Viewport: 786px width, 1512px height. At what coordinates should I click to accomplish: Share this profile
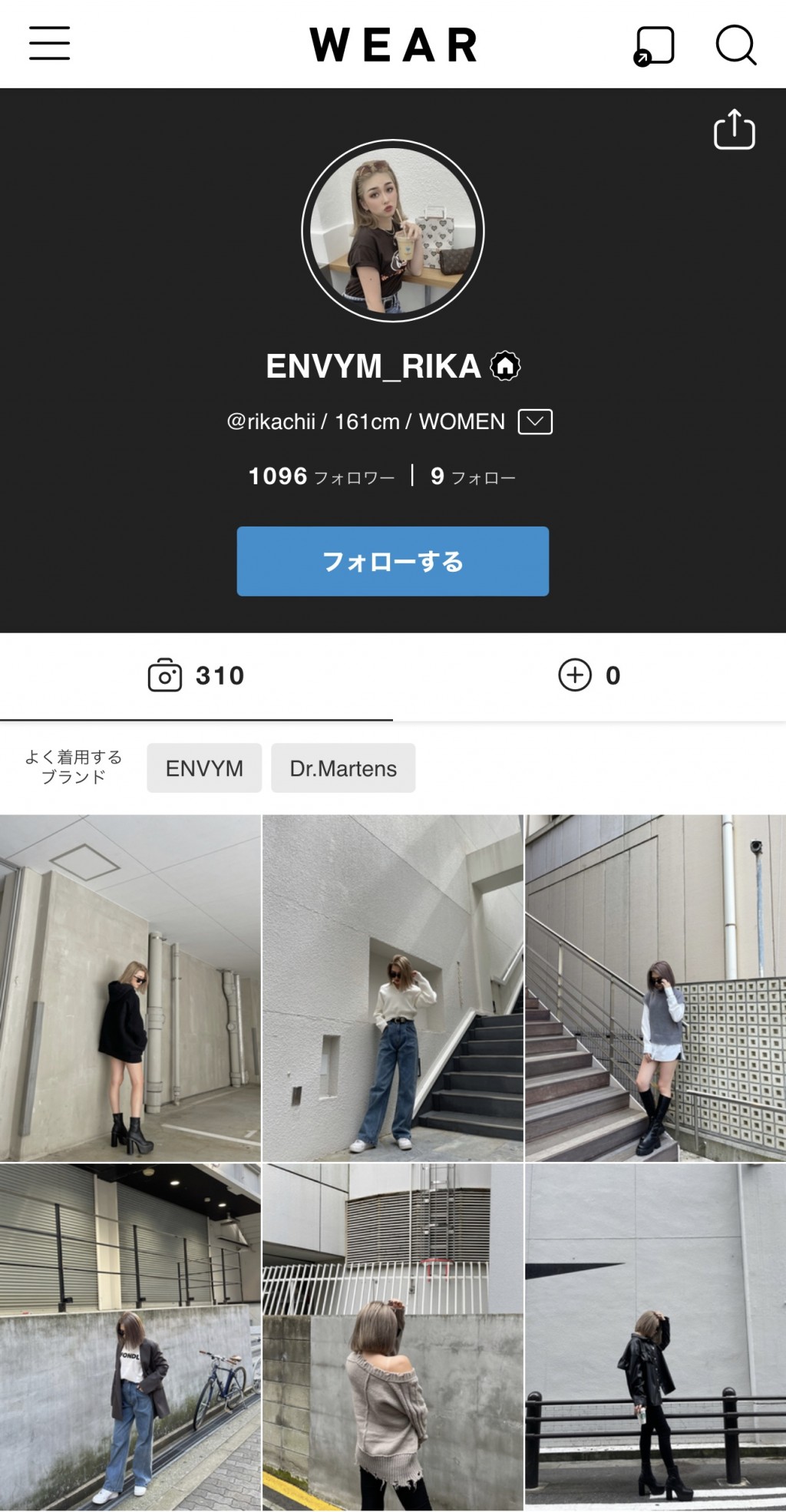(734, 129)
